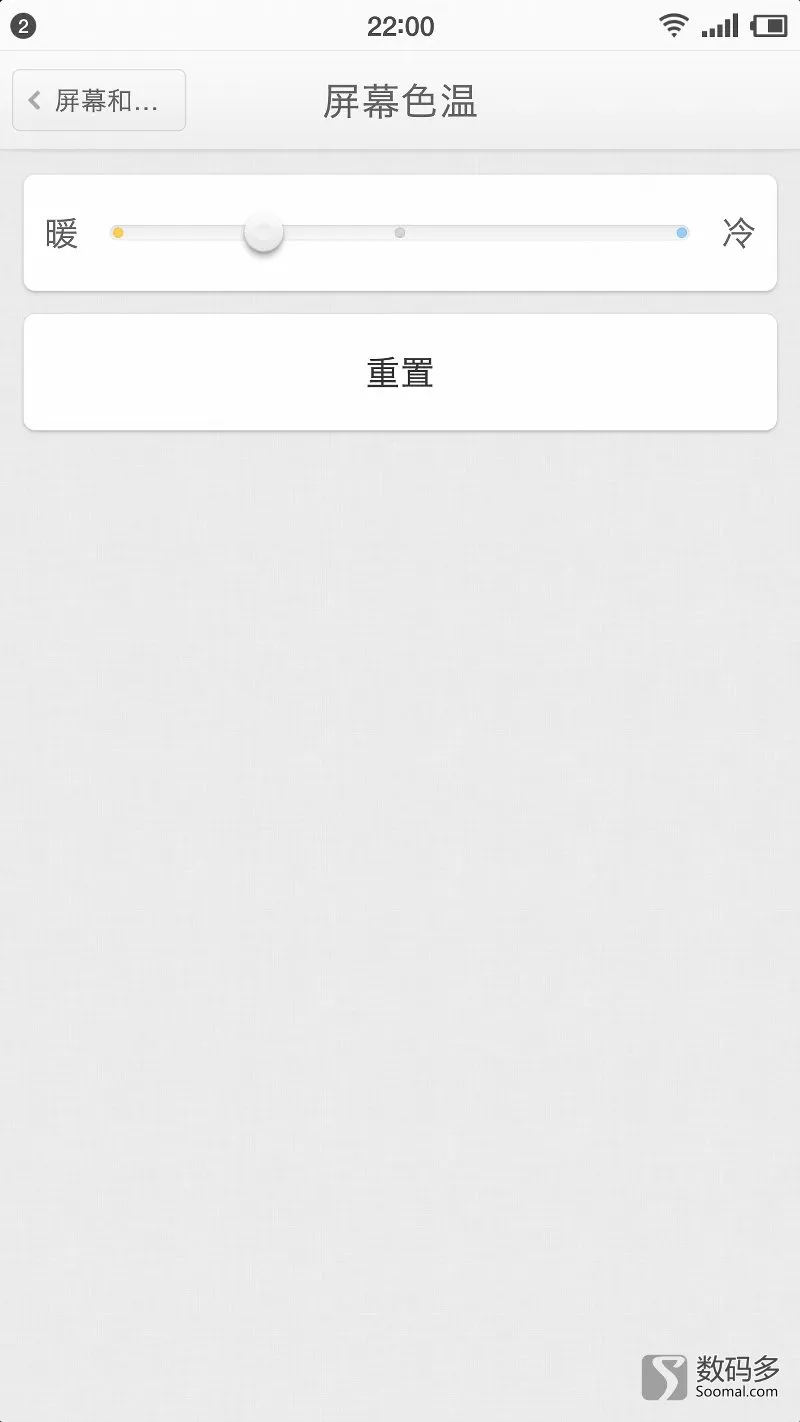Tap the 重置 reset button
This screenshot has width=800, height=1422.
point(400,373)
